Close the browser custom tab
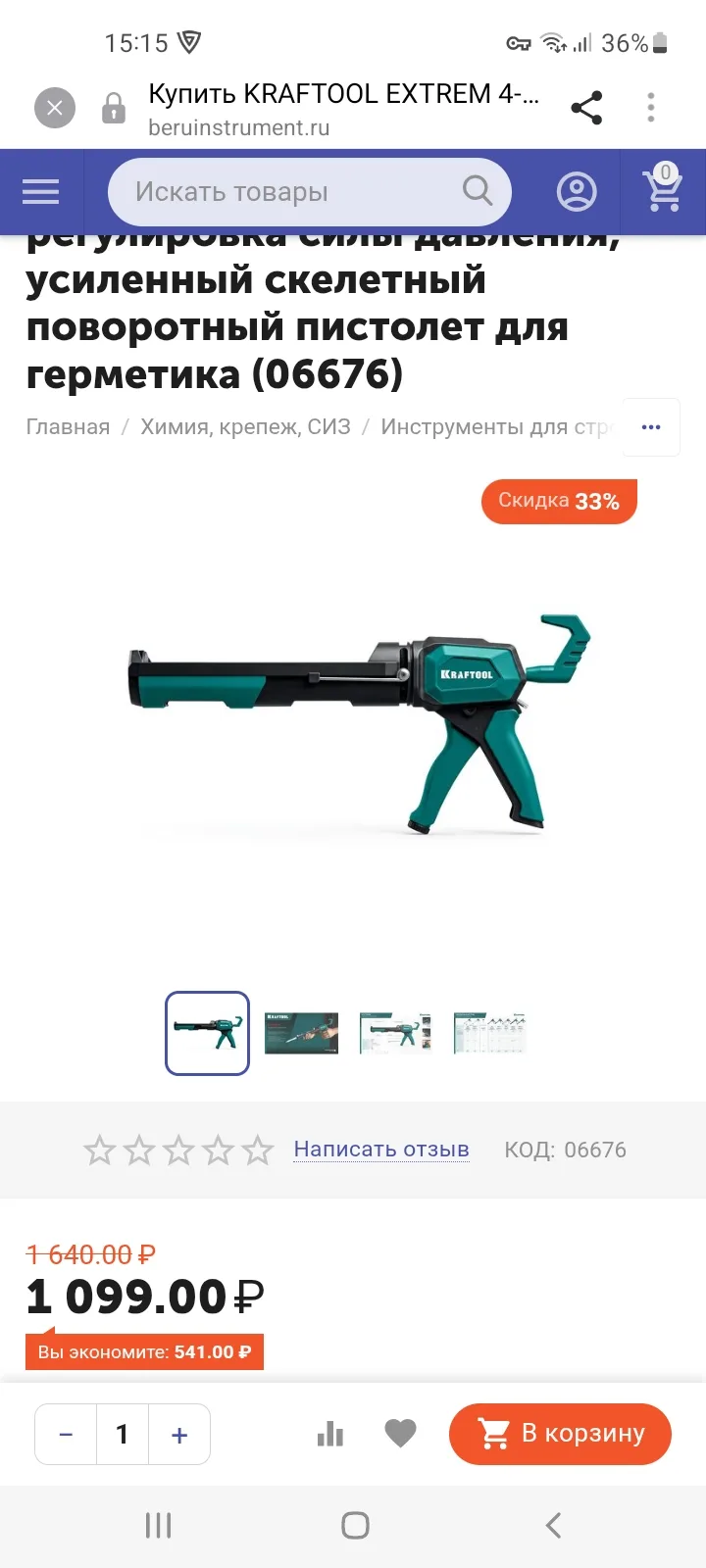 (x=55, y=108)
